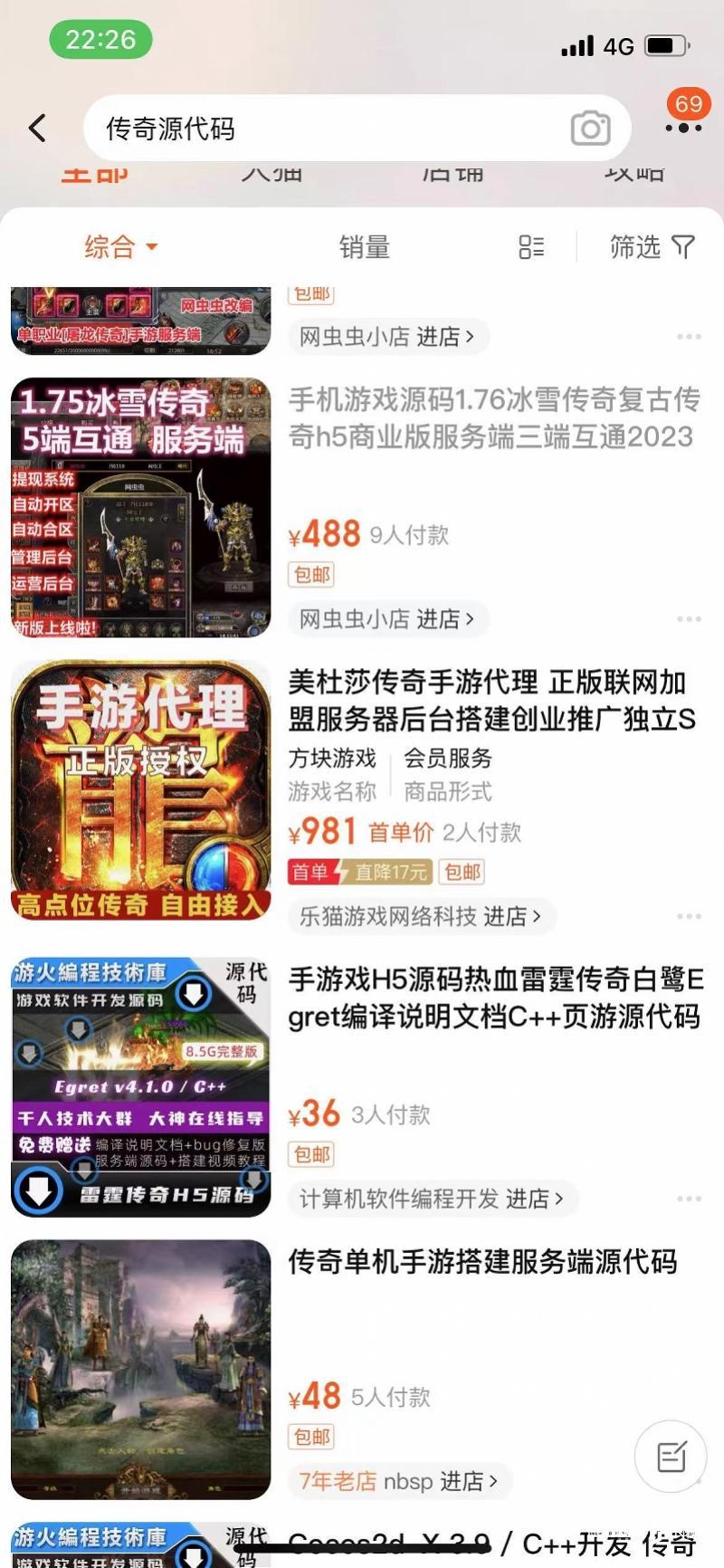Open camera image search
Viewport: 724px width, 1568px height.
591,128
